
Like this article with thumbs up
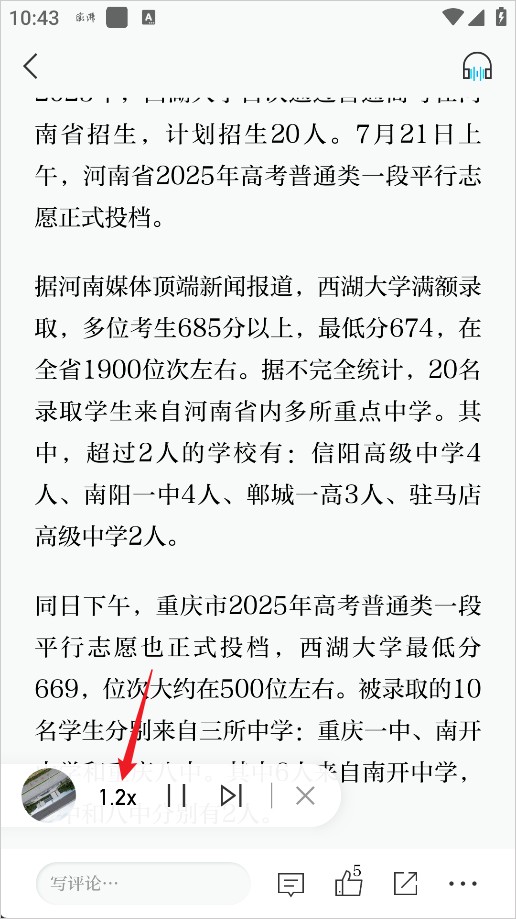[x=349, y=882]
